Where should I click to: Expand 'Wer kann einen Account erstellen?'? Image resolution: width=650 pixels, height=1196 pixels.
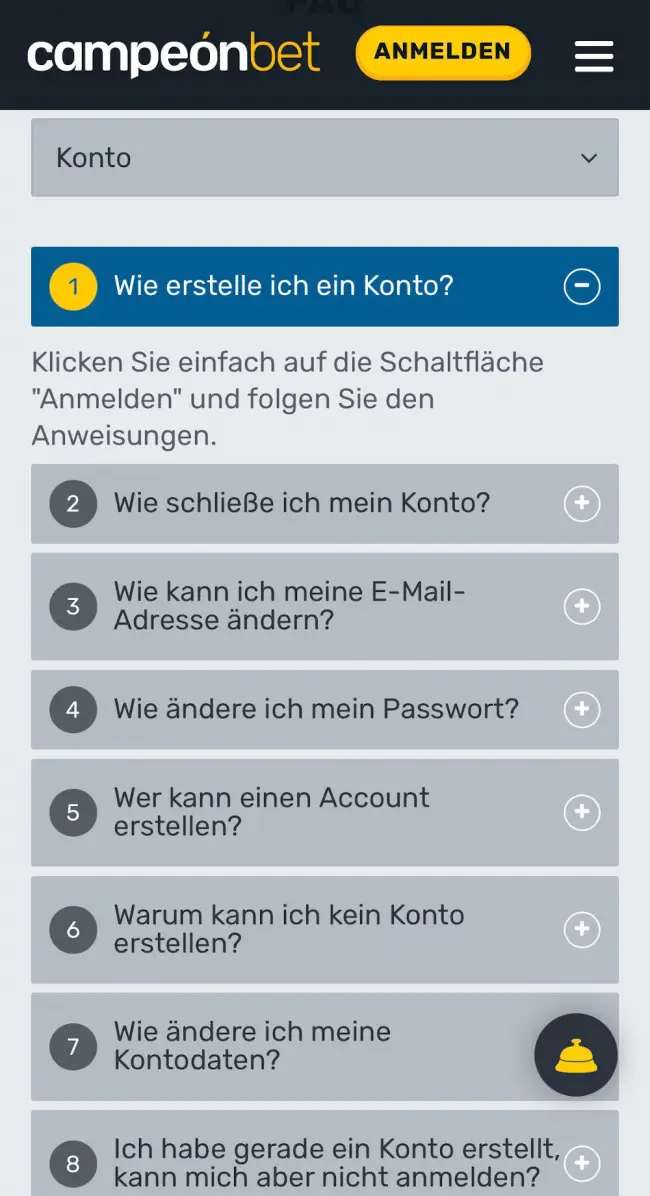point(582,813)
